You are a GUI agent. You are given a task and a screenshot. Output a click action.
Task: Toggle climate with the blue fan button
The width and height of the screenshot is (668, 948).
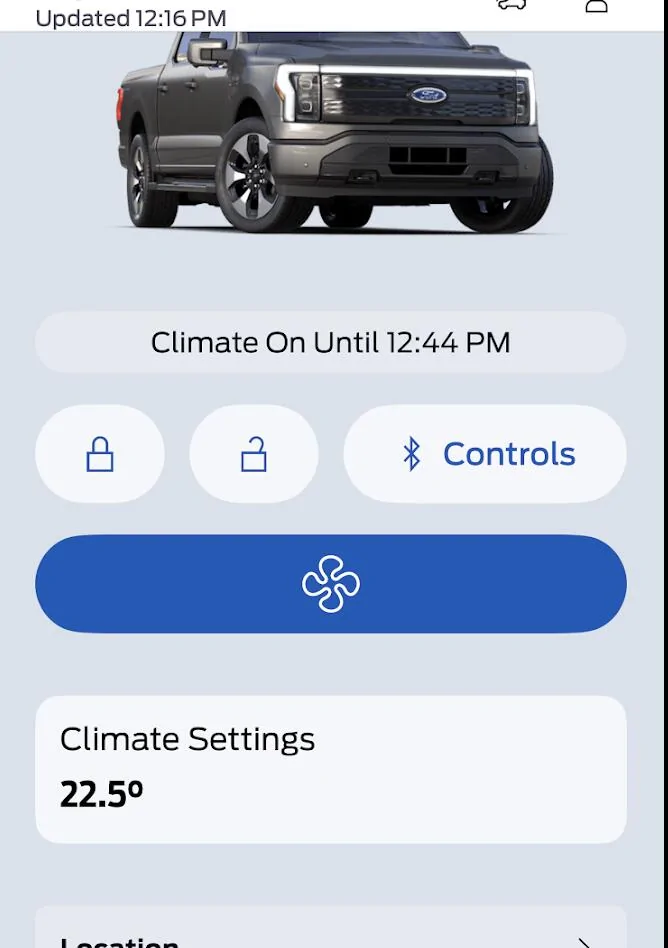pyautogui.click(x=331, y=584)
